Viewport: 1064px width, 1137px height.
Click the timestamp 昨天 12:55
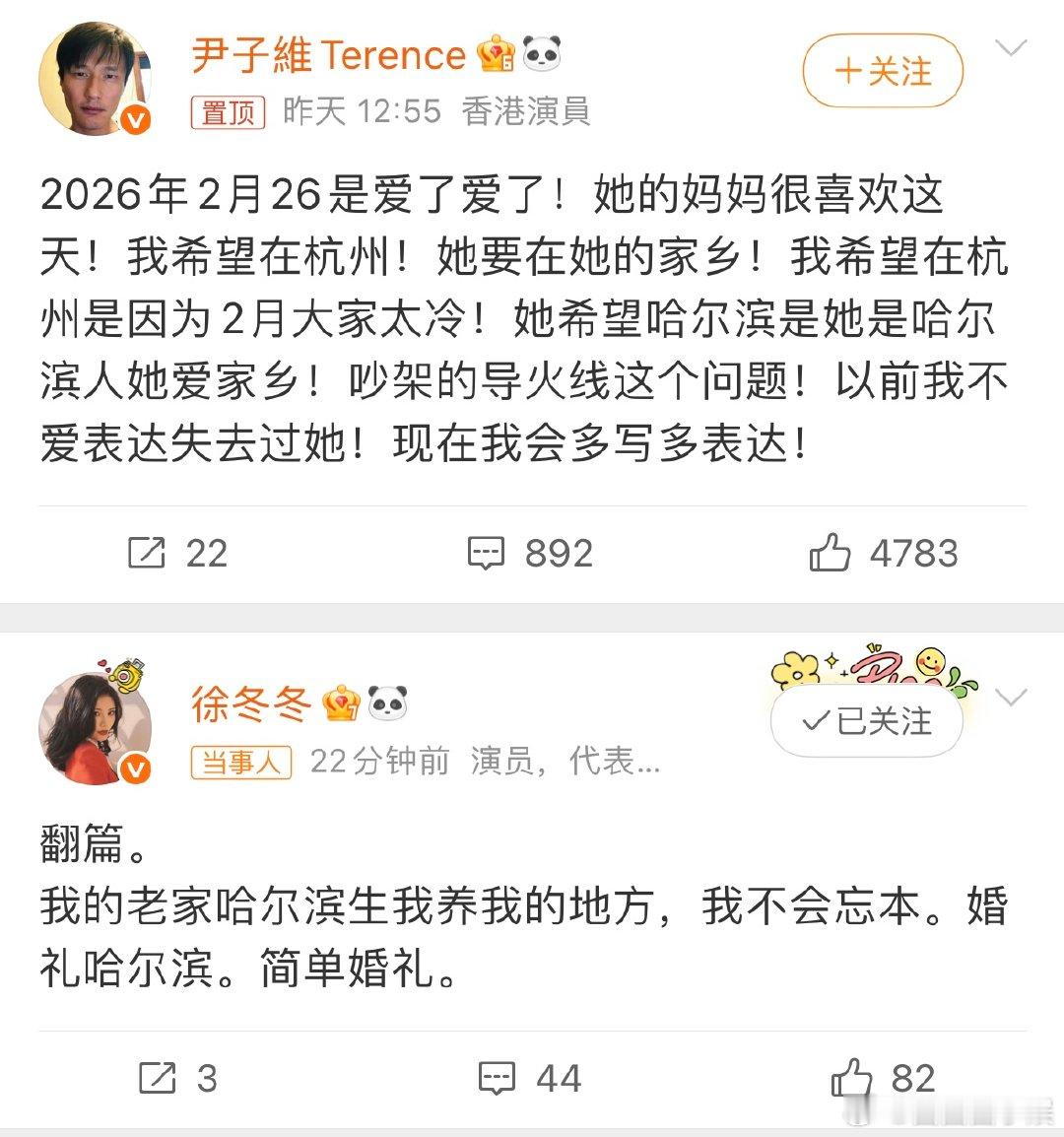361,112
